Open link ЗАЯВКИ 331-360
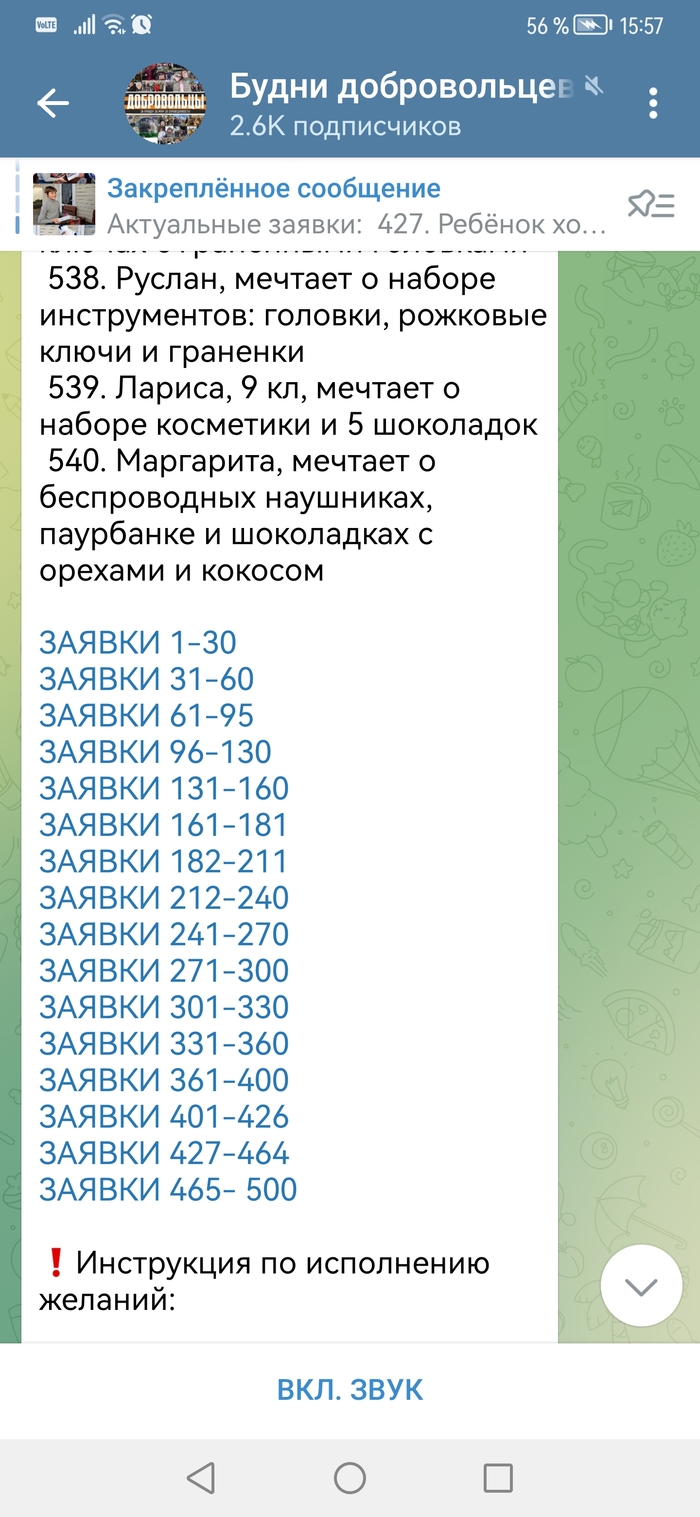The height and width of the screenshot is (1517, 700). (x=164, y=1044)
